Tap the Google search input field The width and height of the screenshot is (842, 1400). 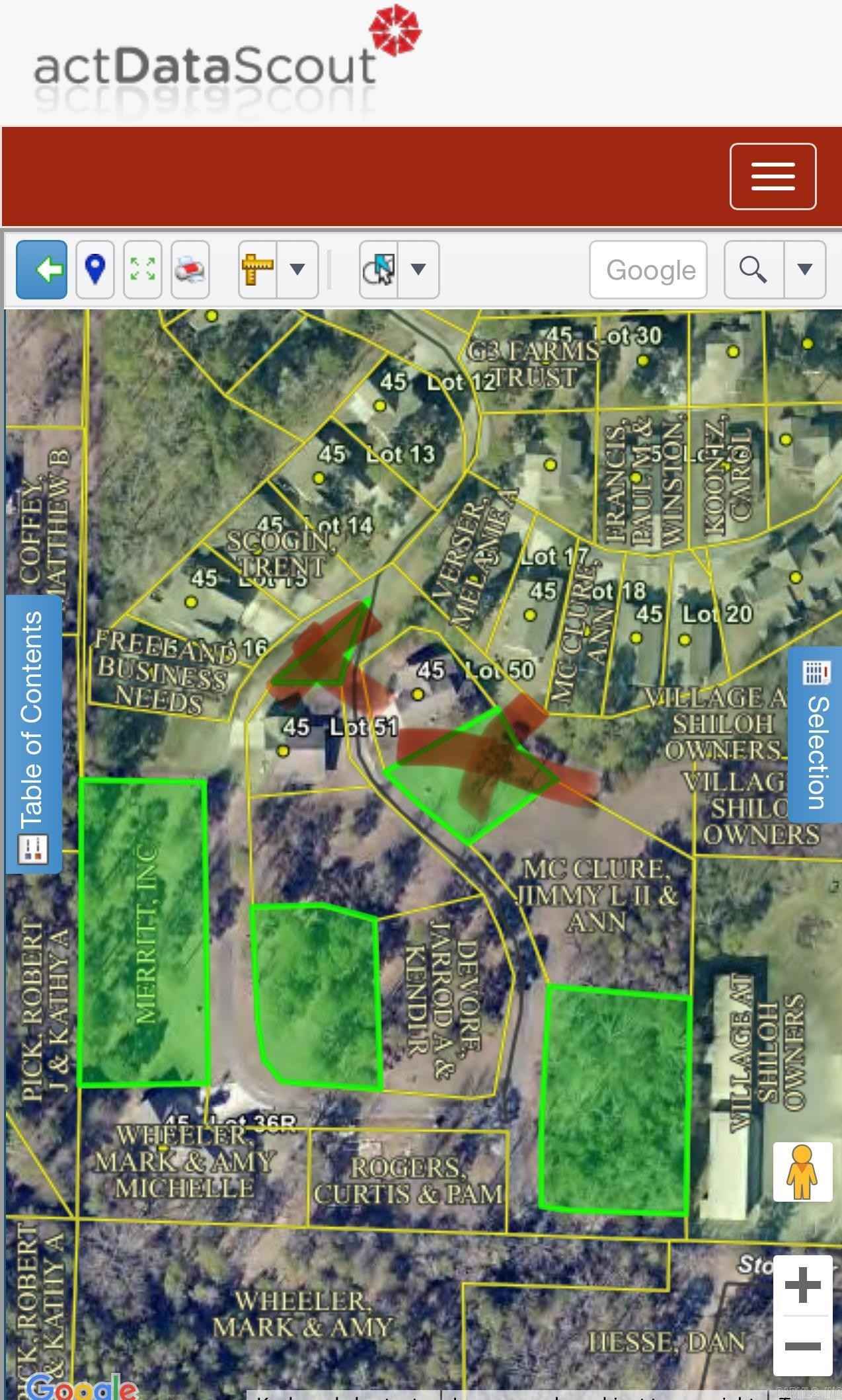coord(648,269)
